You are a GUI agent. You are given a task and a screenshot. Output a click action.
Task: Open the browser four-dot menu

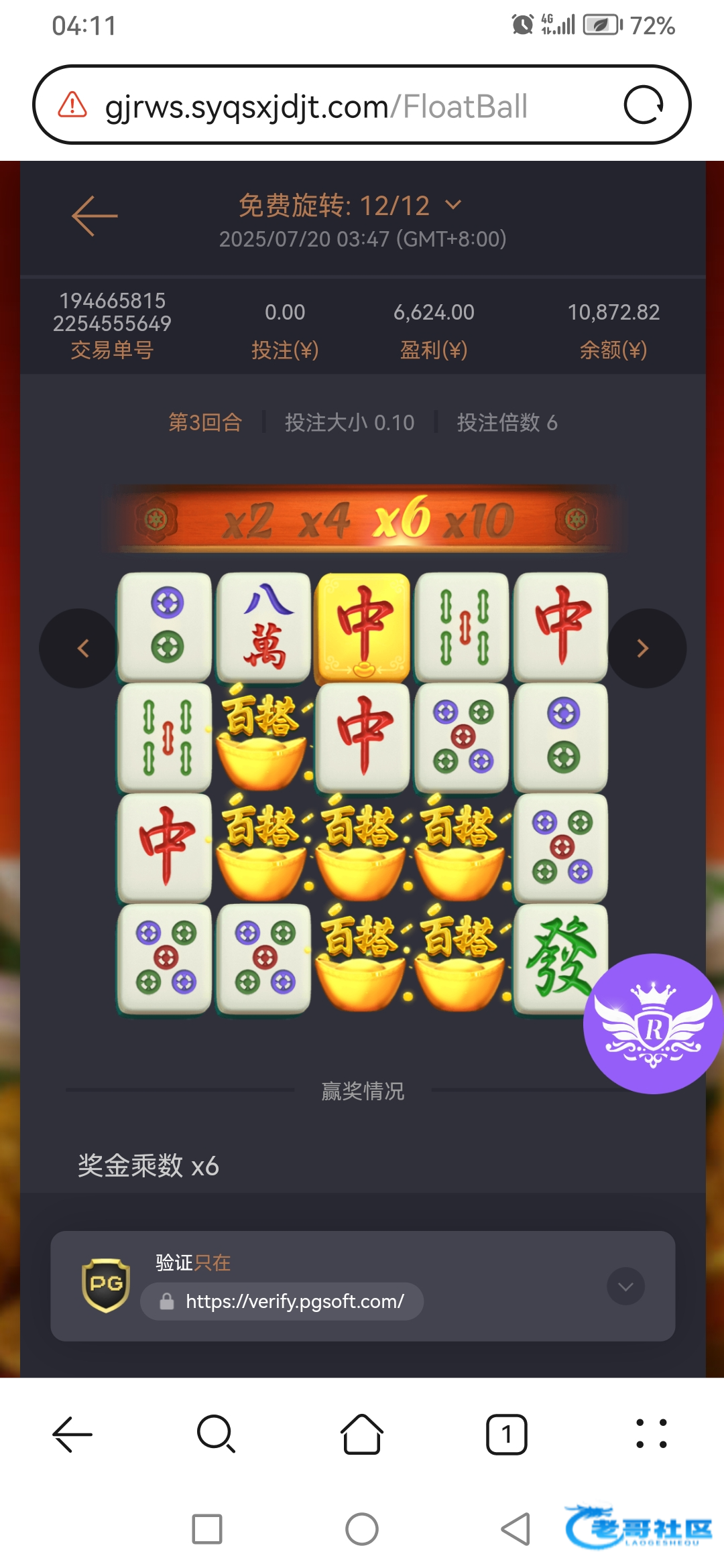651,1434
